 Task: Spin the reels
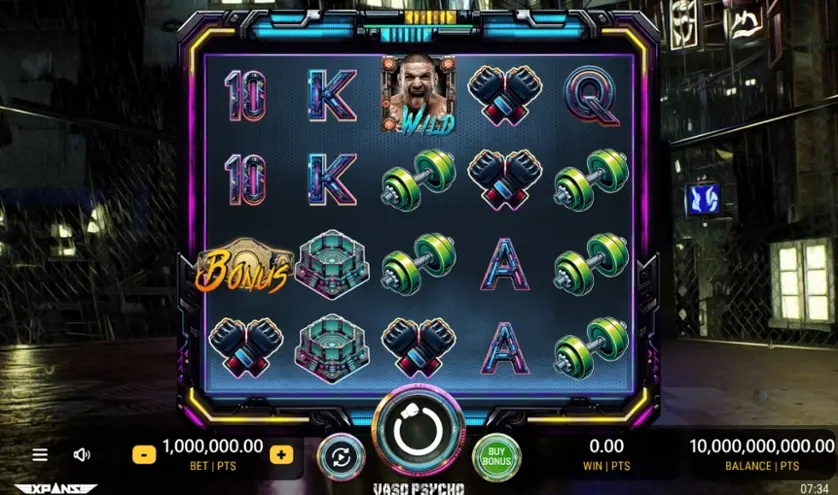coord(418,432)
